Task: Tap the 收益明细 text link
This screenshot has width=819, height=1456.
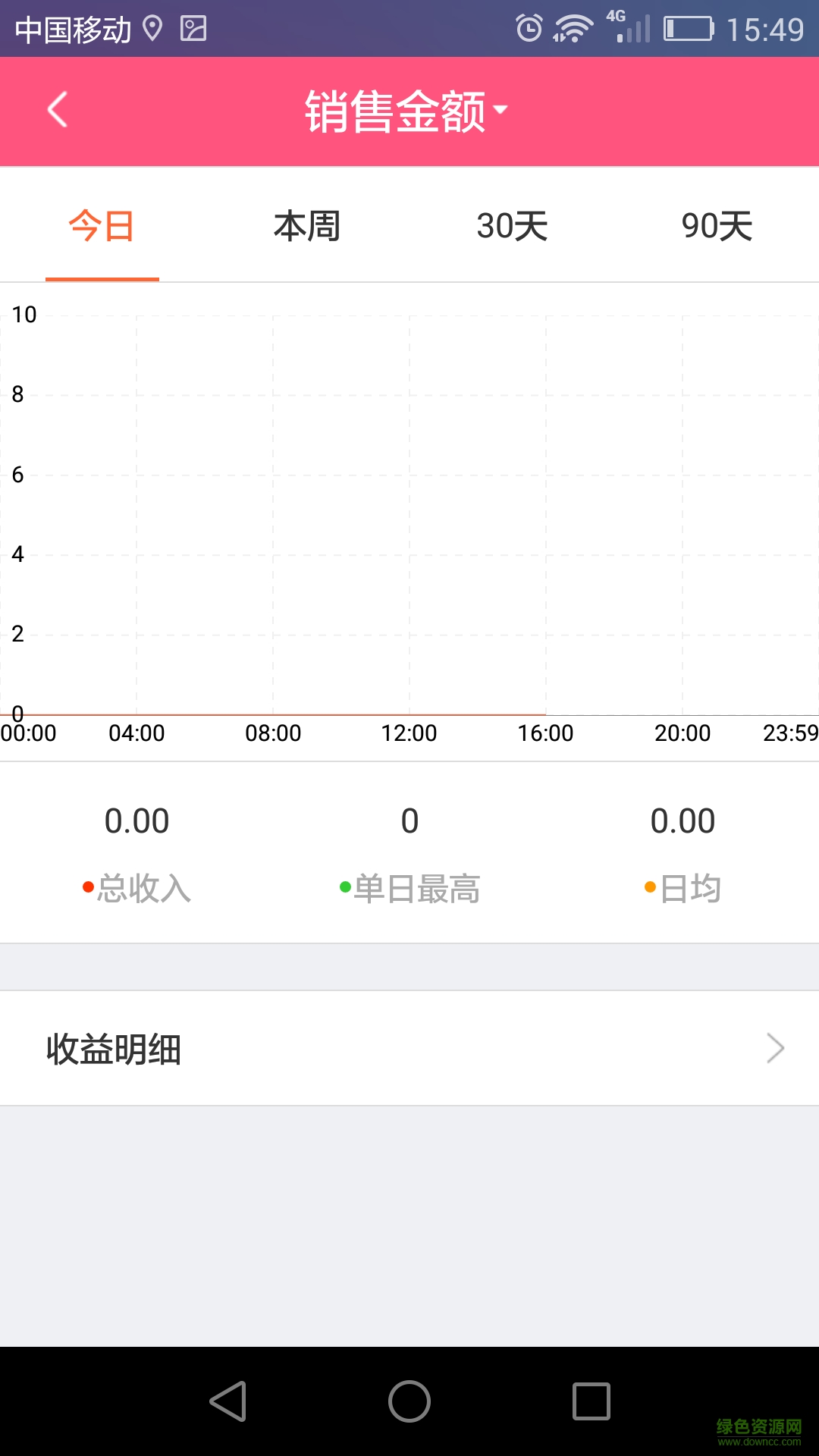Action: click(112, 1048)
